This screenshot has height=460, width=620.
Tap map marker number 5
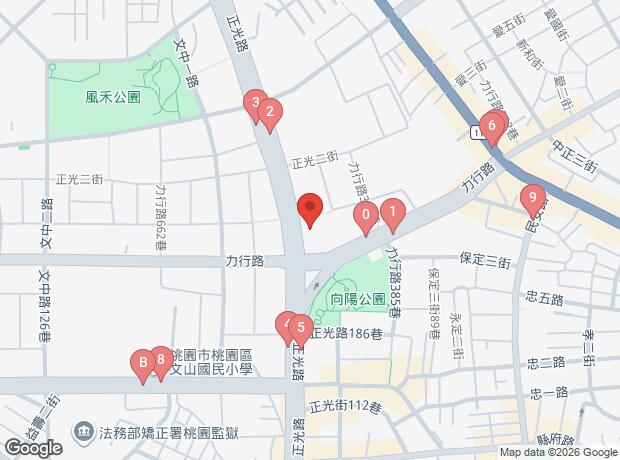(301, 327)
